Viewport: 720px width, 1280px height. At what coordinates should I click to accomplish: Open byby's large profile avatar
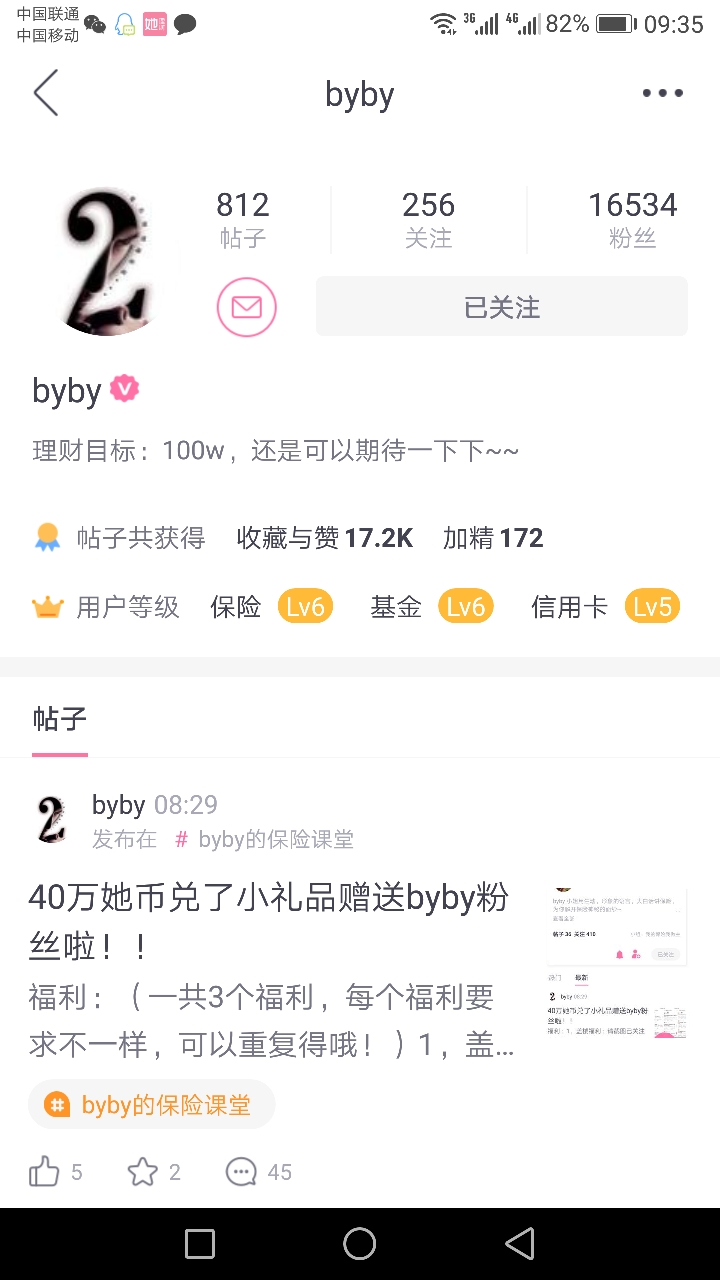point(106,262)
